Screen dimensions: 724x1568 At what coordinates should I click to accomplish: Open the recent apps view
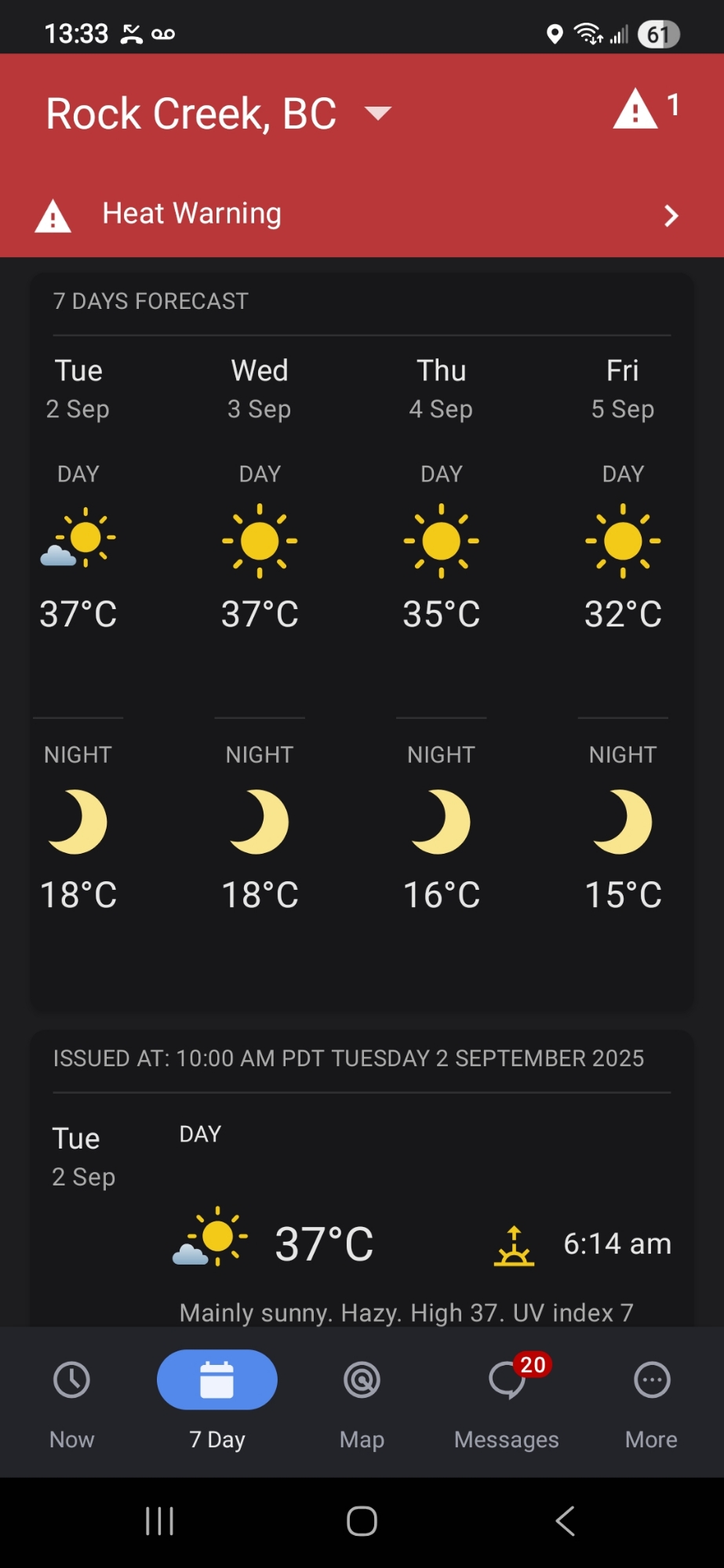160,1521
